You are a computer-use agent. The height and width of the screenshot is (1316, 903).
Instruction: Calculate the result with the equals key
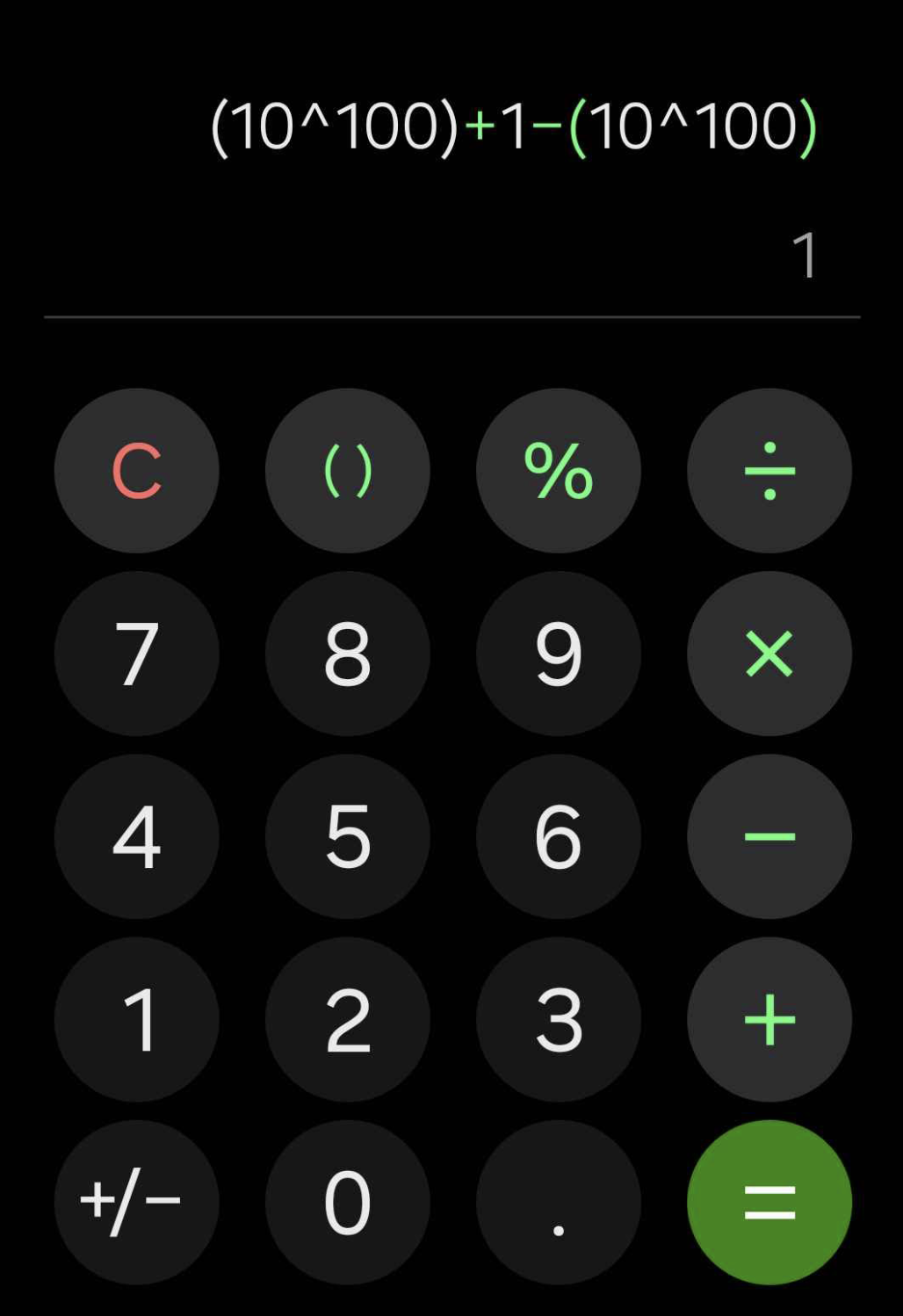(x=769, y=1202)
